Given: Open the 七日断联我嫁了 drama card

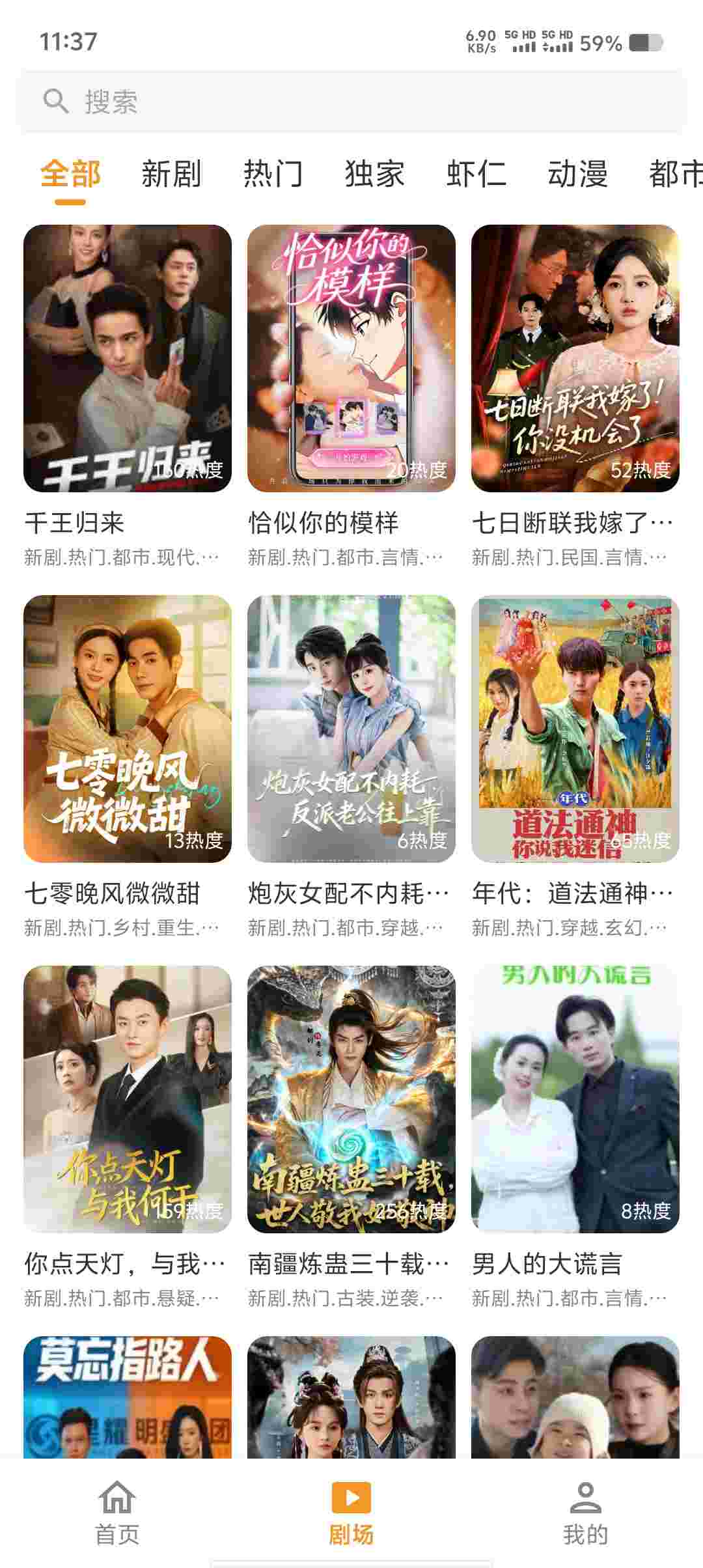Looking at the screenshot, I should click(575, 358).
